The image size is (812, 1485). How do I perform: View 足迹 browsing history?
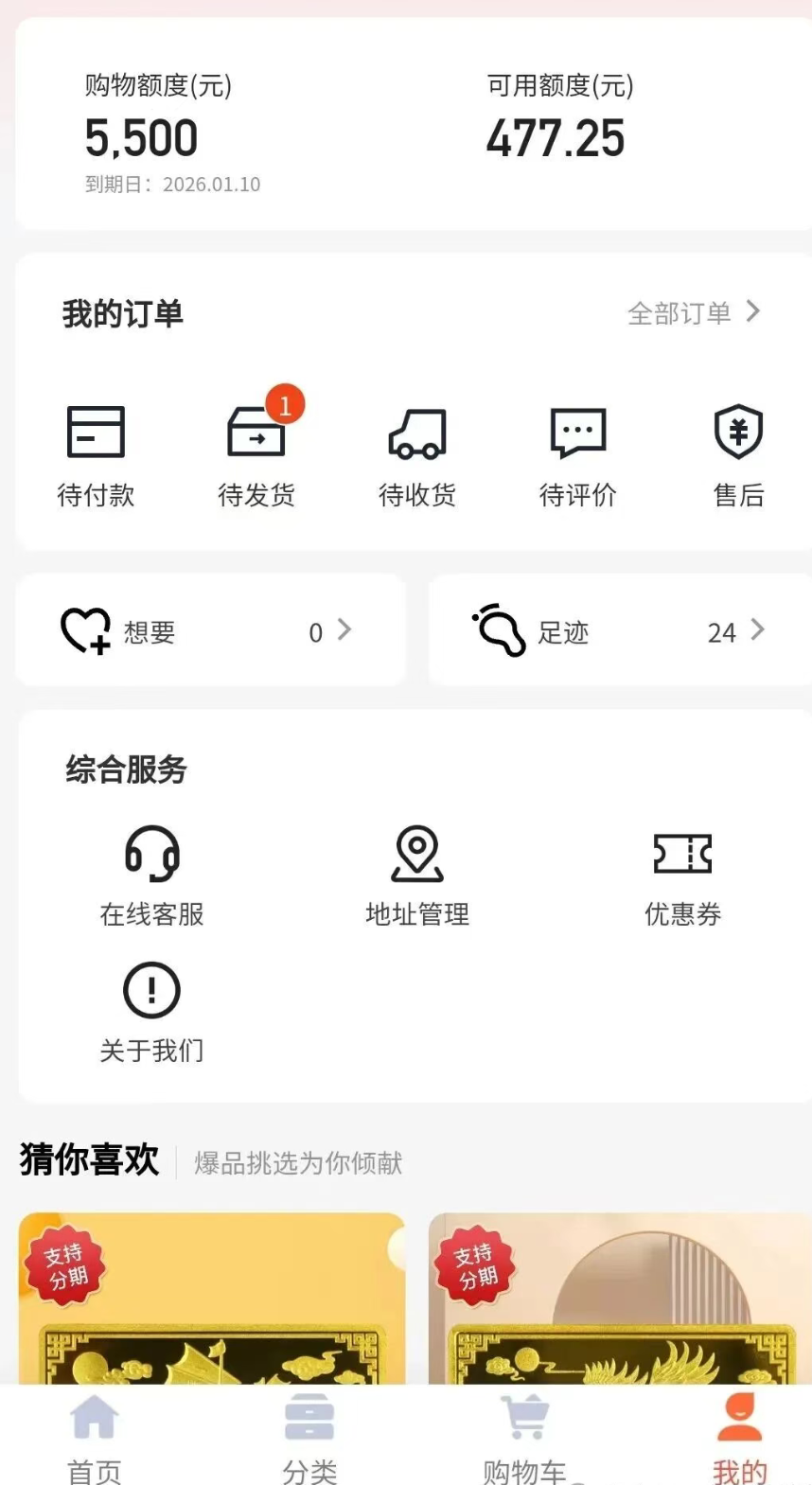click(620, 631)
